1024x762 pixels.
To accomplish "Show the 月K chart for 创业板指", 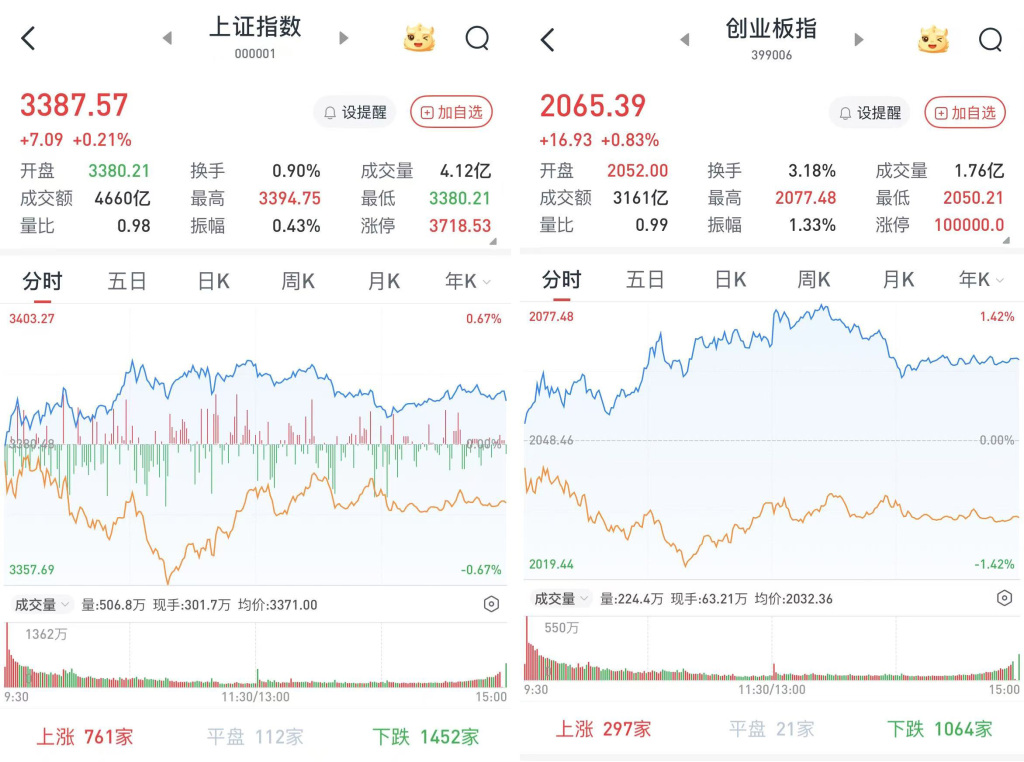I will [x=898, y=280].
